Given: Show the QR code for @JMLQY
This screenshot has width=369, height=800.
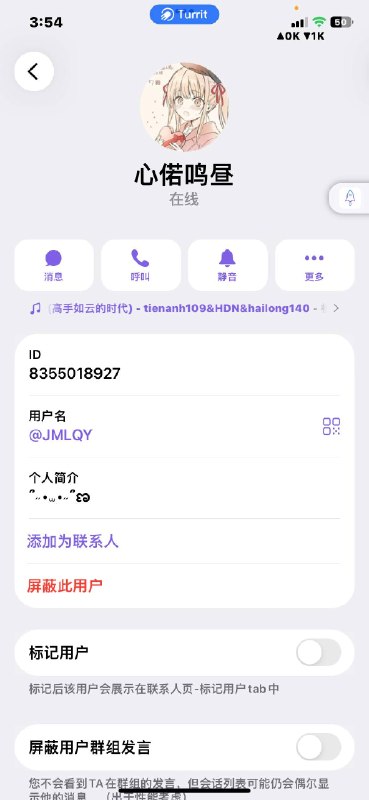Looking at the screenshot, I should coord(331,426).
